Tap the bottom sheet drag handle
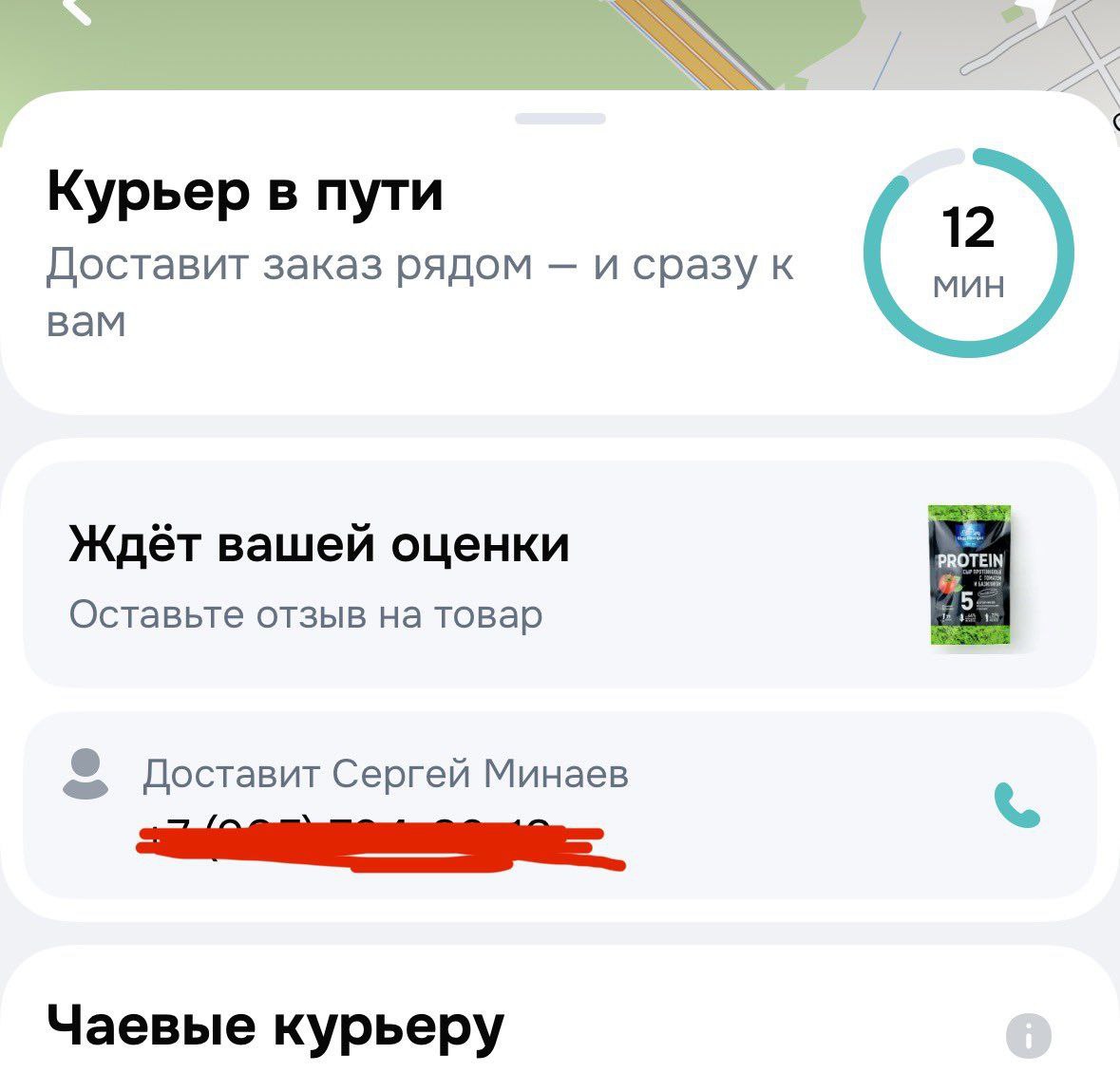 [x=560, y=119]
